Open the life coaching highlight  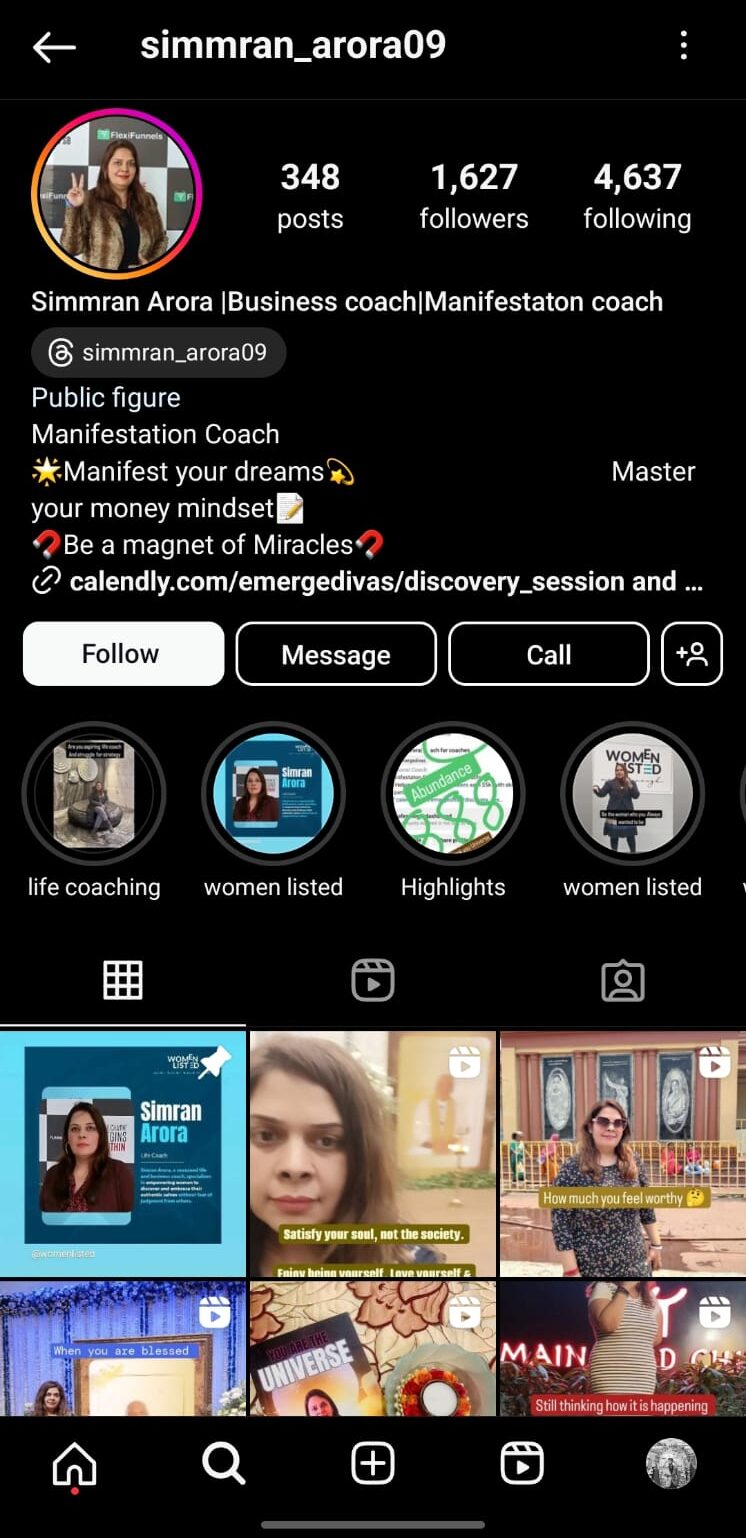(94, 795)
